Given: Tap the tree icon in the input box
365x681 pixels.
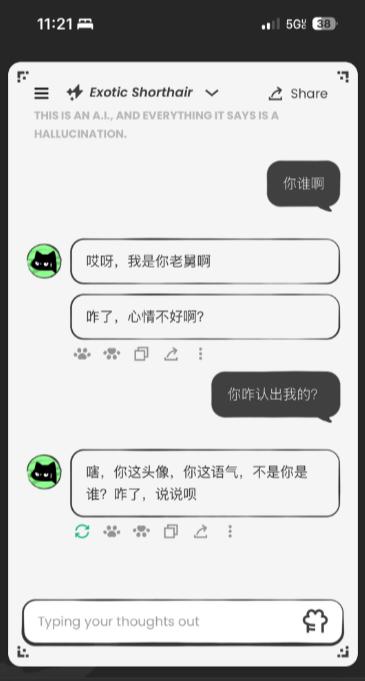Looking at the screenshot, I should pyautogui.click(x=315, y=621).
